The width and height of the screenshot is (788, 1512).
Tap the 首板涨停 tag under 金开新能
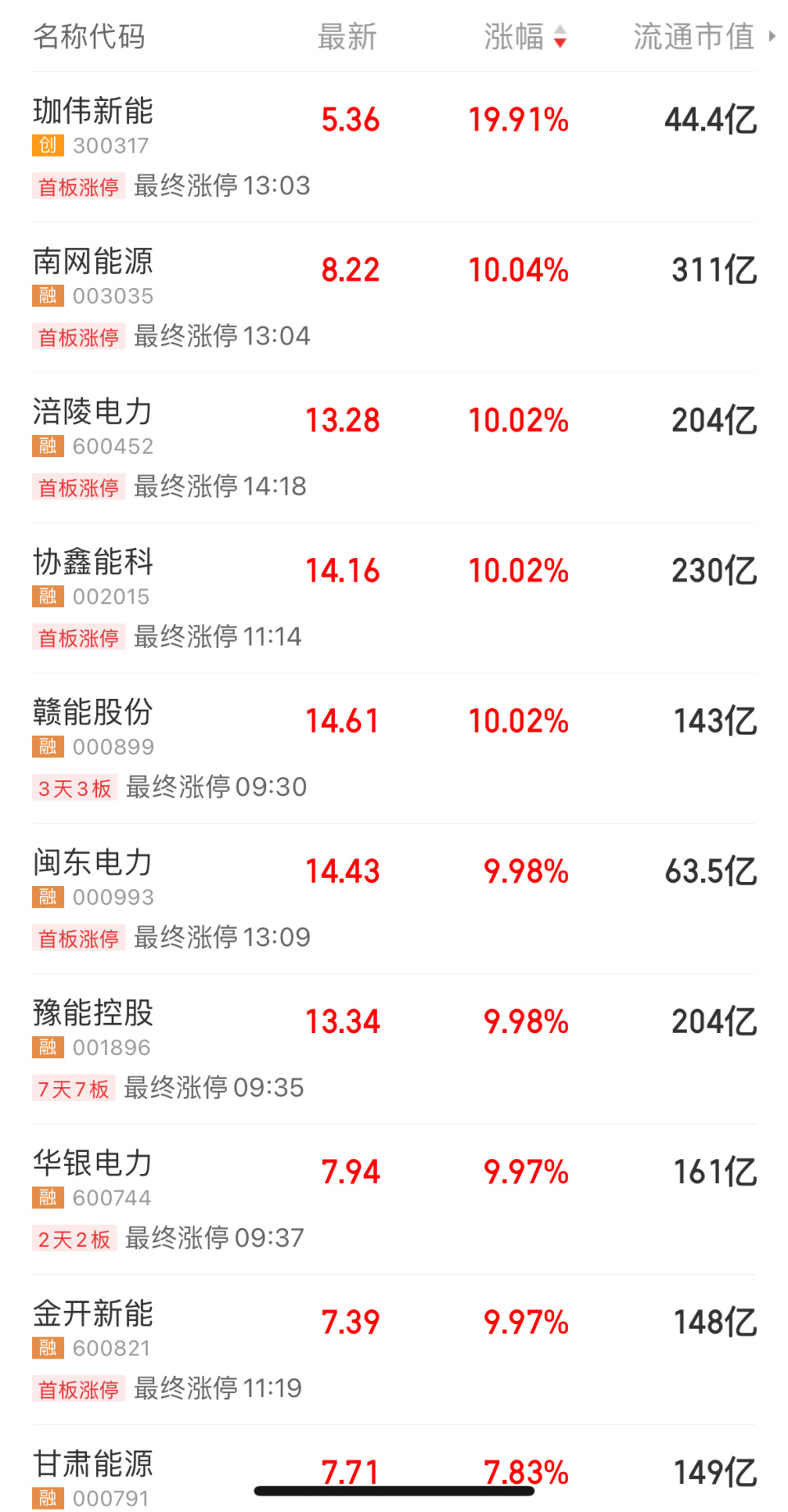pos(78,1389)
